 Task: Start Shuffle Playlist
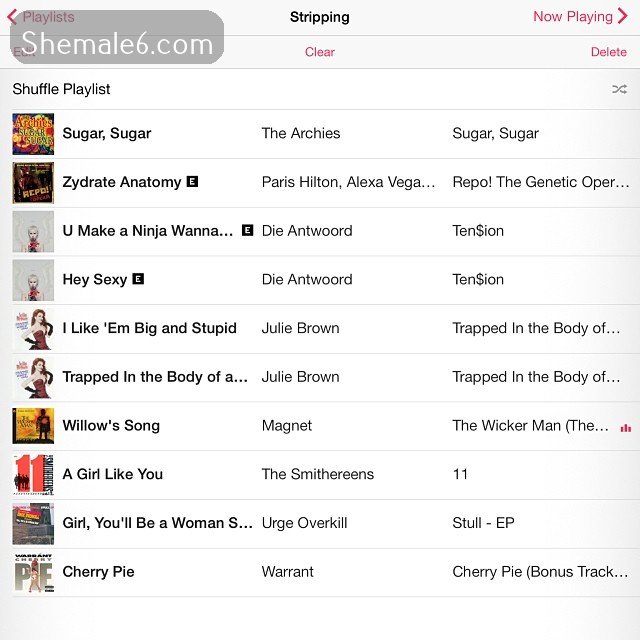click(x=62, y=89)
